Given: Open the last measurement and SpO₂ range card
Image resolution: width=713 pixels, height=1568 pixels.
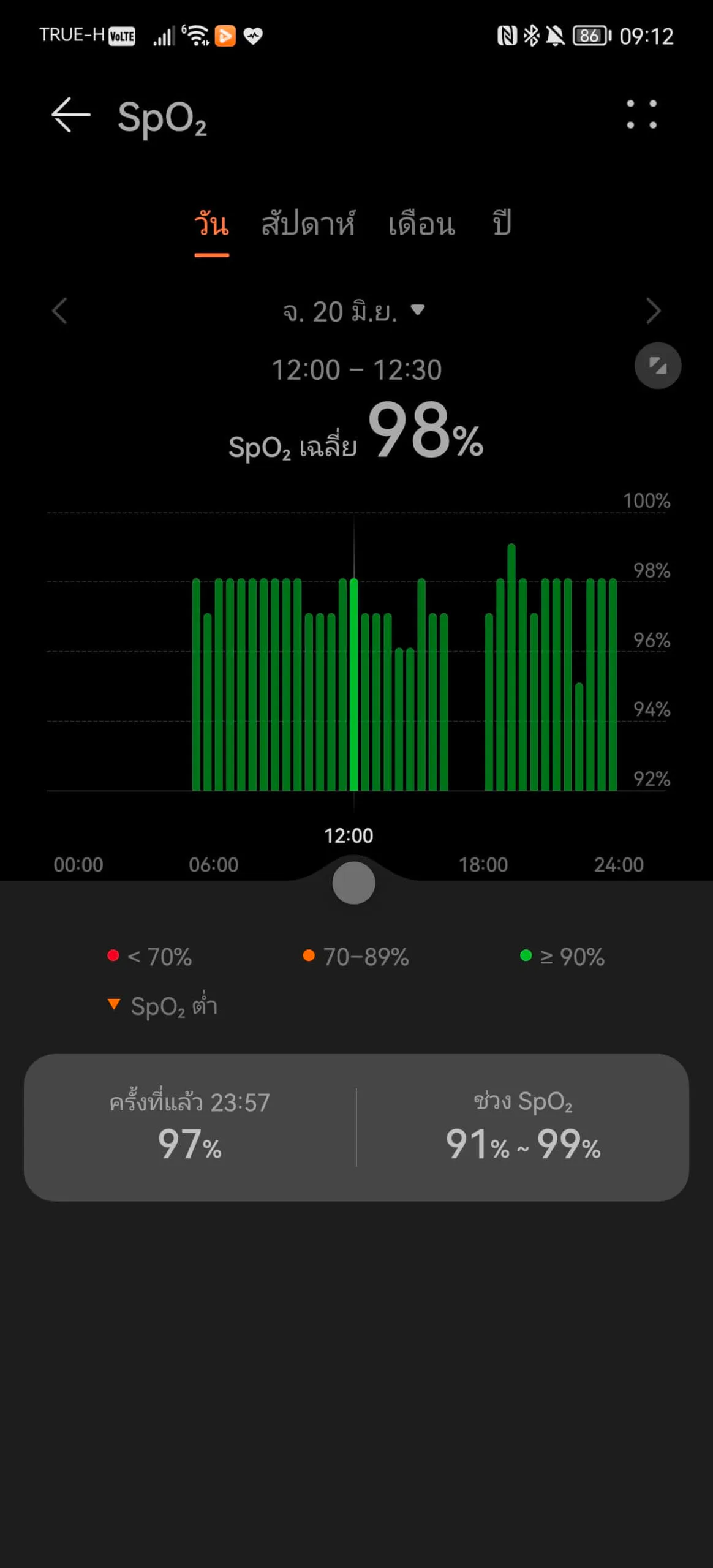Looking at the screenshot, I should (356, 1127).
